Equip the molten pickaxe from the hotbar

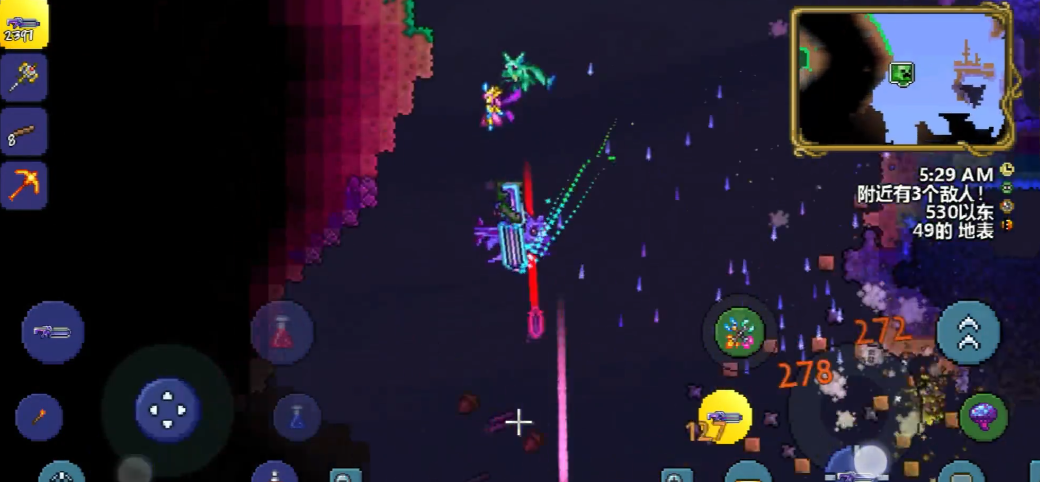(x=23, y=185)
